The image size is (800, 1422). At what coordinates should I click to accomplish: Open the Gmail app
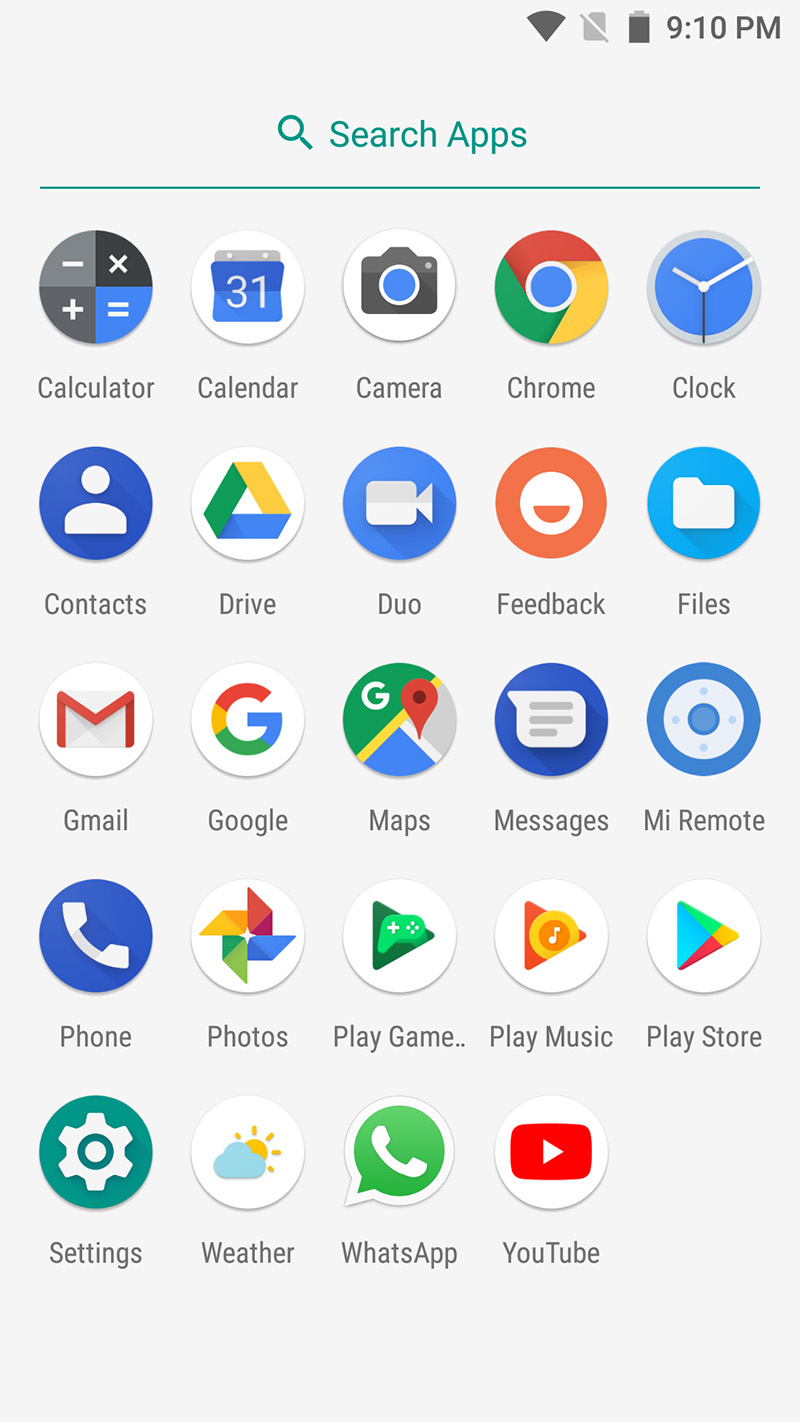[95, 720]
